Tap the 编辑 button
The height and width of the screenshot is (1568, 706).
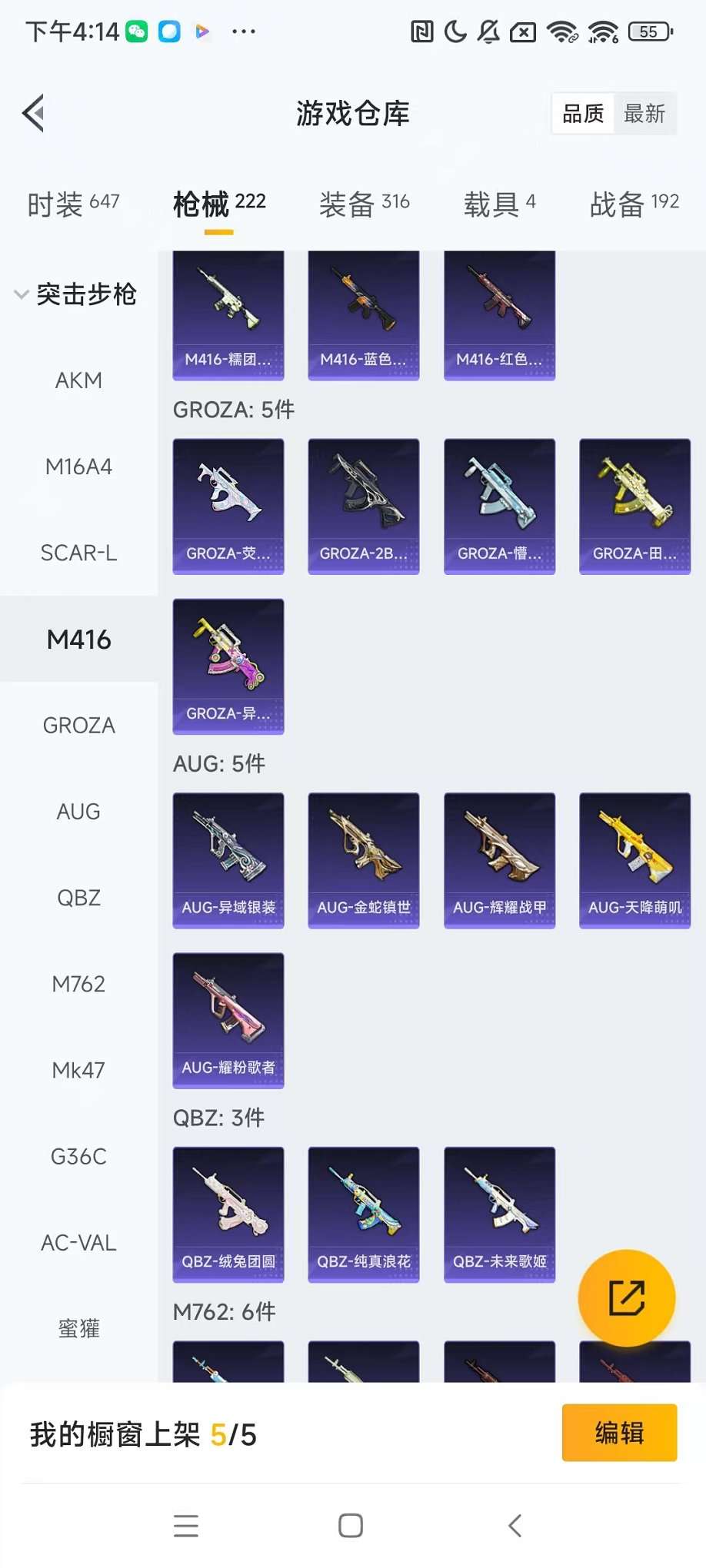619,1433
